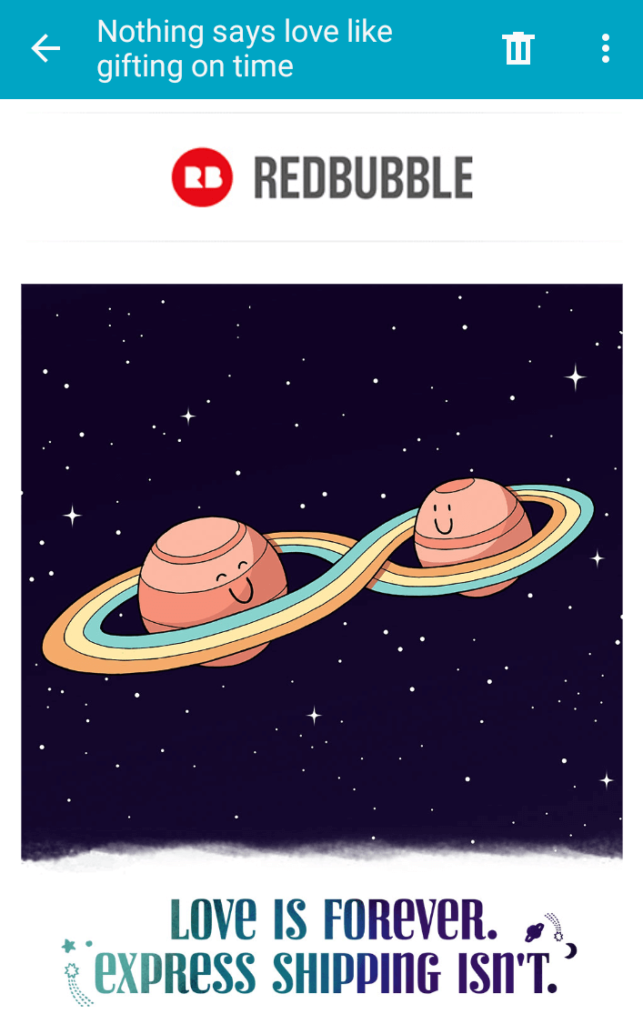Open the overflow menu

[x=605, y=48]
